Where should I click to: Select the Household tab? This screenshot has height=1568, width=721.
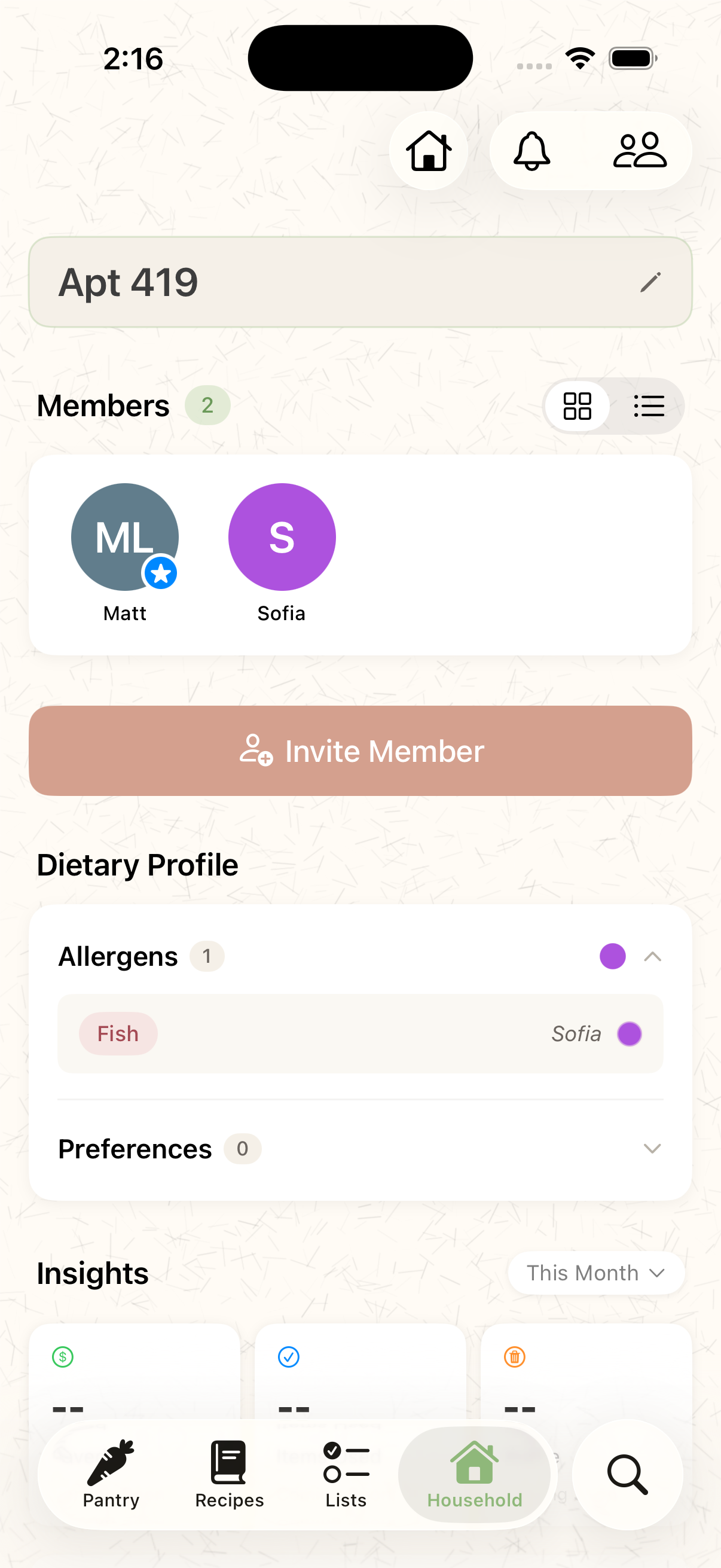click(474, 1474)
